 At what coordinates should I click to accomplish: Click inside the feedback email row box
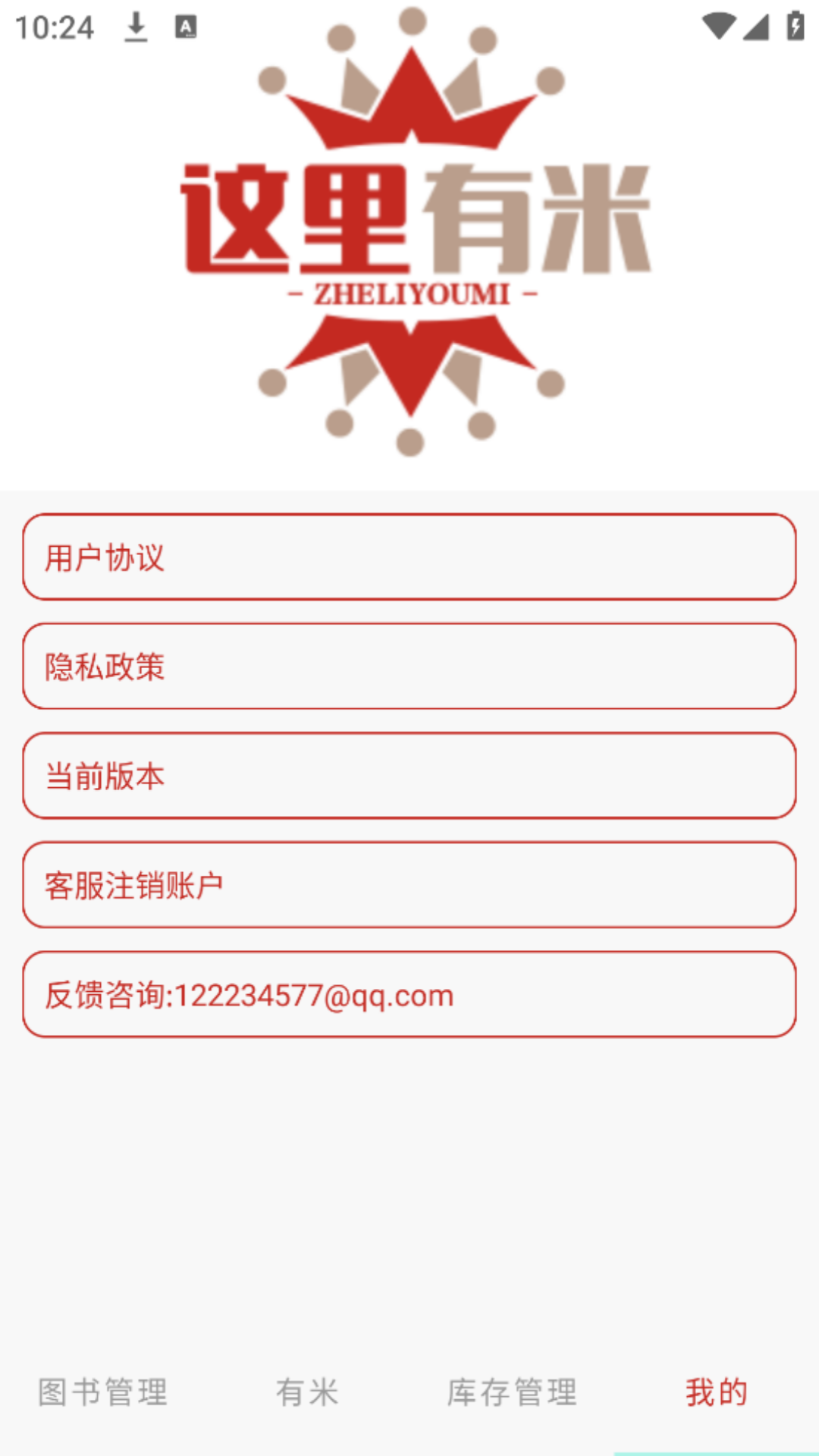point(409,994)
